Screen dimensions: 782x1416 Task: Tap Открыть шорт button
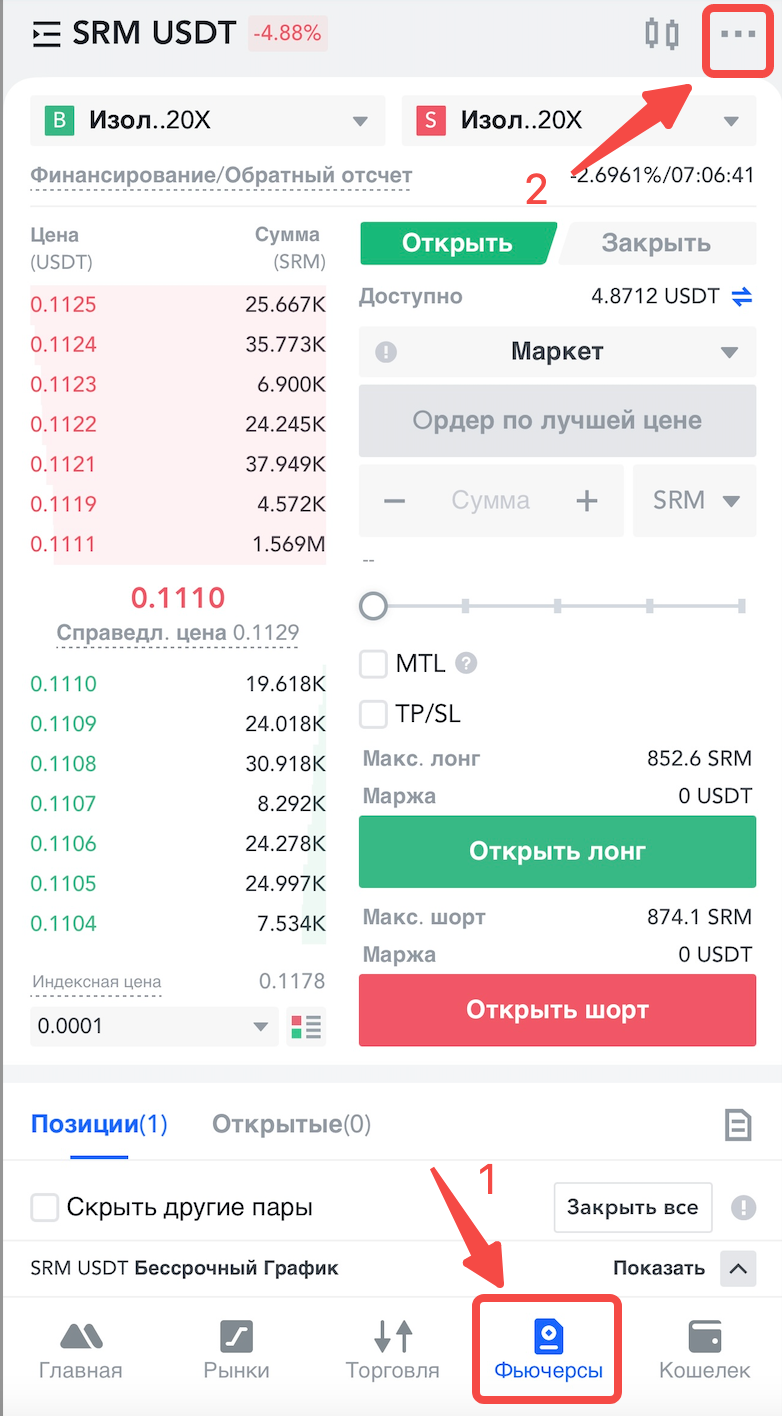coord(557,1010)
